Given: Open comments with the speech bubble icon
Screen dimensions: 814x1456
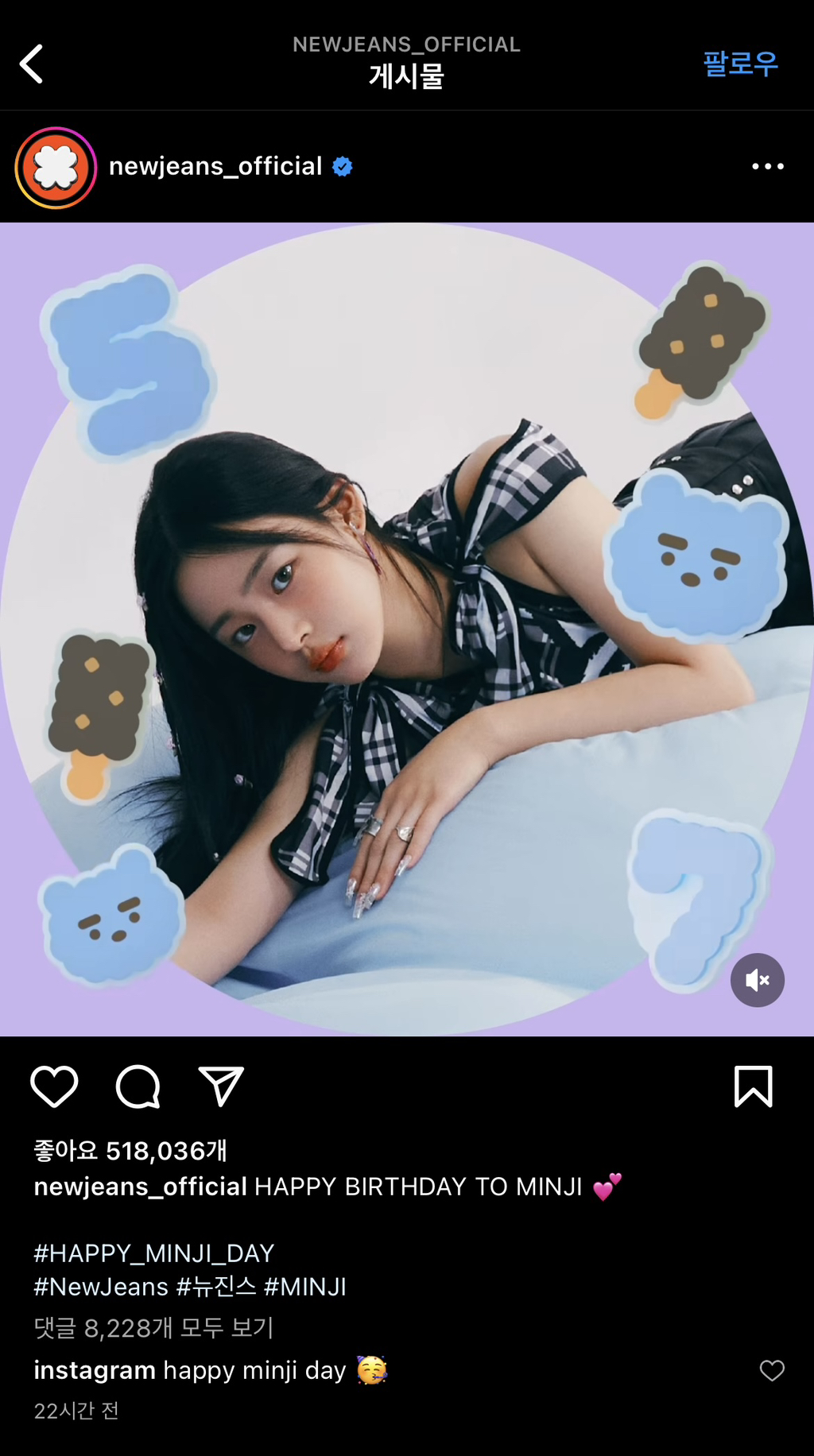Looking at the screenshot, I should point(138,1086).
